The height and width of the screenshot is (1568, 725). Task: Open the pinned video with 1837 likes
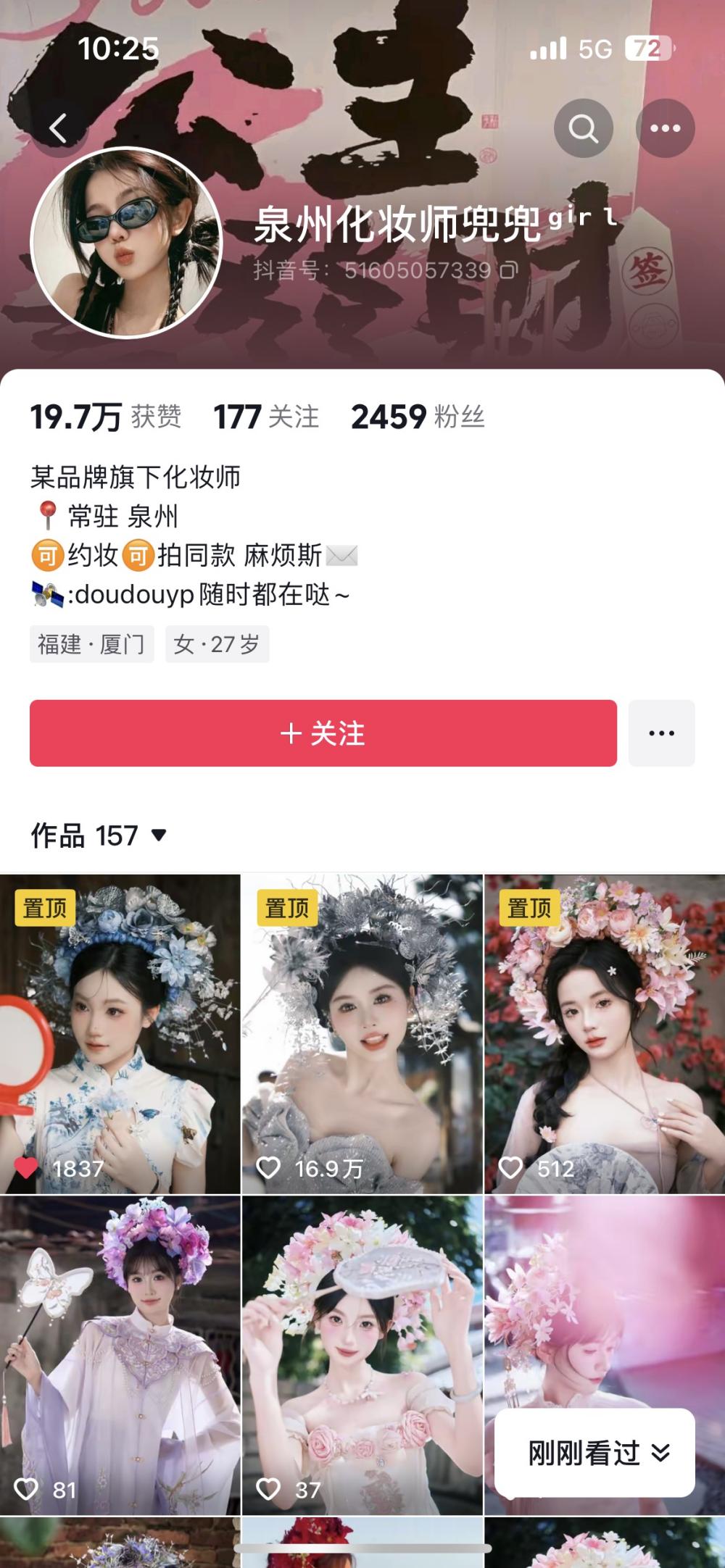(120, 1034)
